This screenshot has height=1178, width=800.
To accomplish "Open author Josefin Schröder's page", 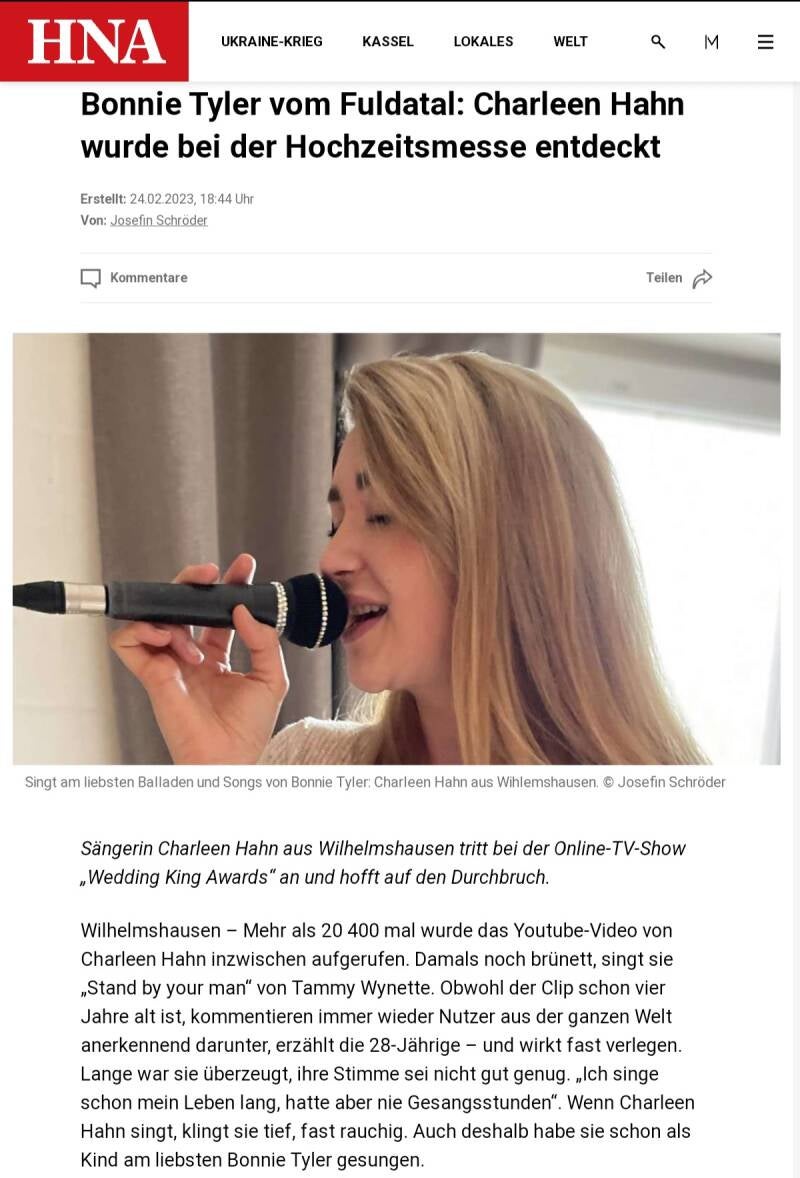I will tap(158, 220).
